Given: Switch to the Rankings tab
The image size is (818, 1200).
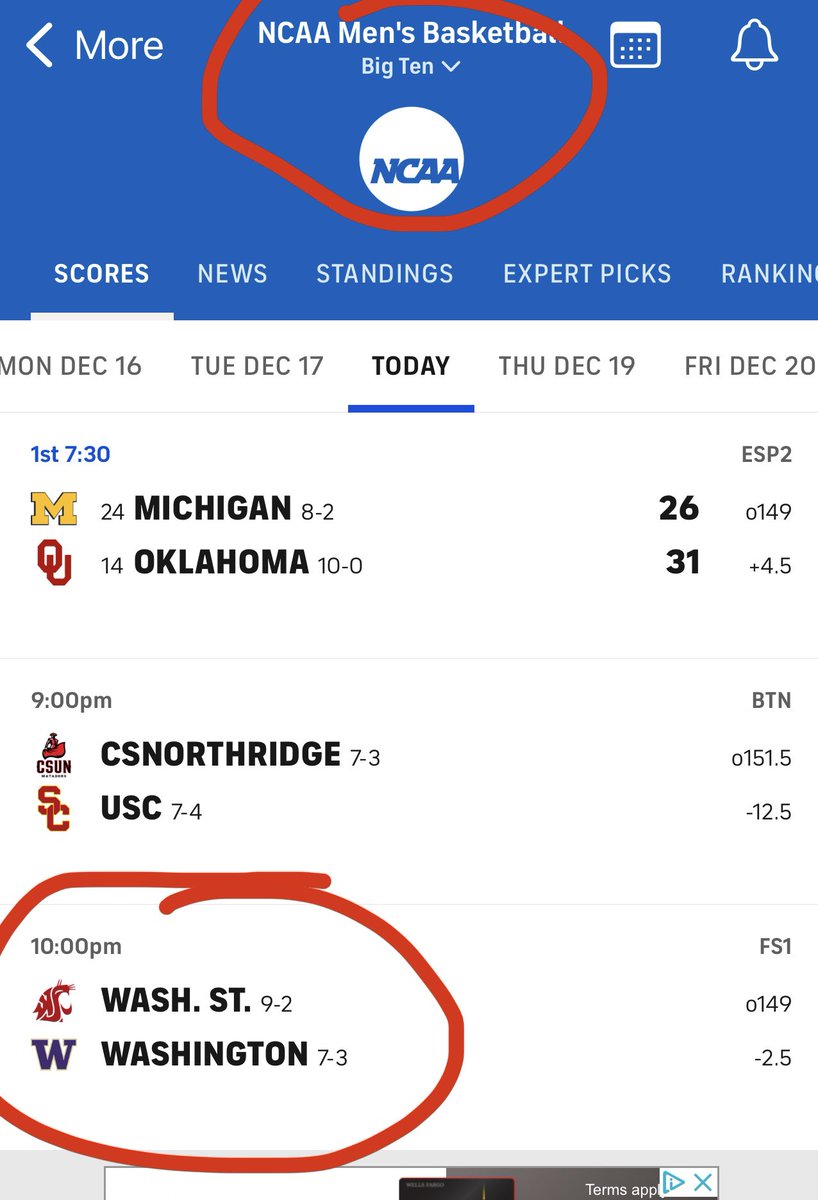Looking at the screenshot, I should click(768, 274).
